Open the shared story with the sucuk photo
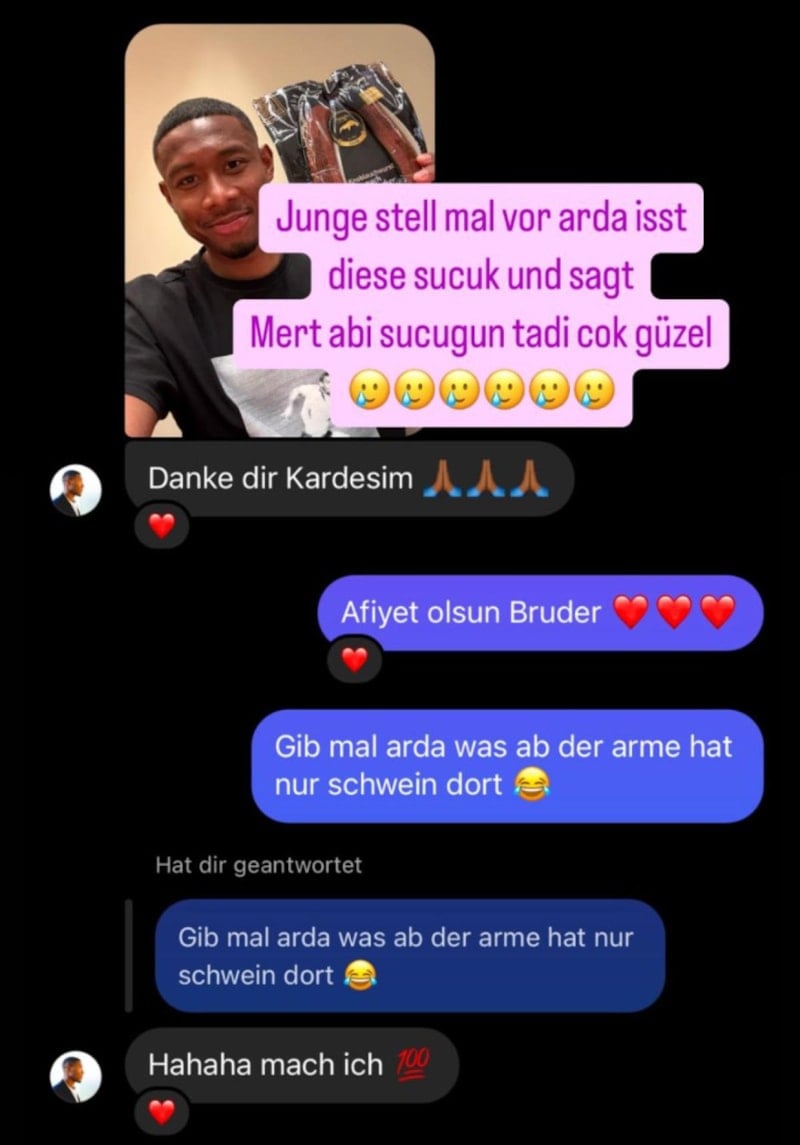 pos(280,230)
